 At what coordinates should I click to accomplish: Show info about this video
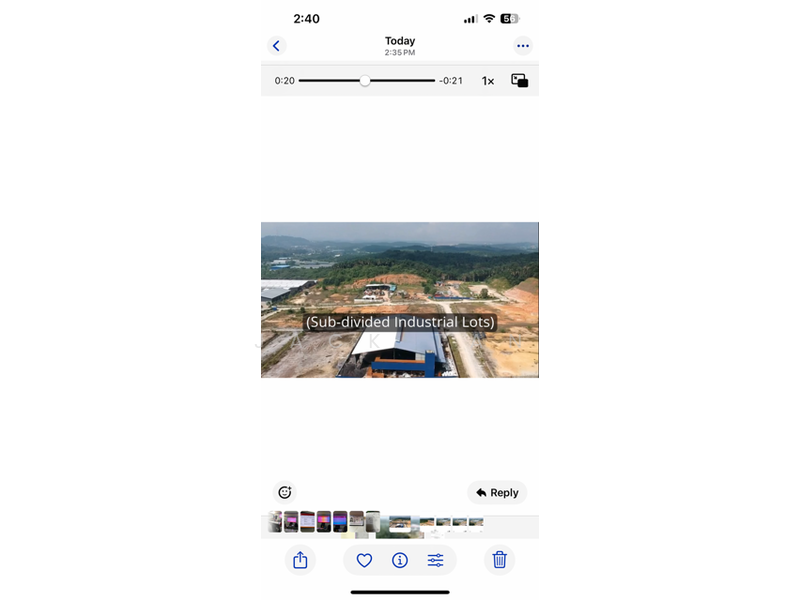(x=400, y=561)
